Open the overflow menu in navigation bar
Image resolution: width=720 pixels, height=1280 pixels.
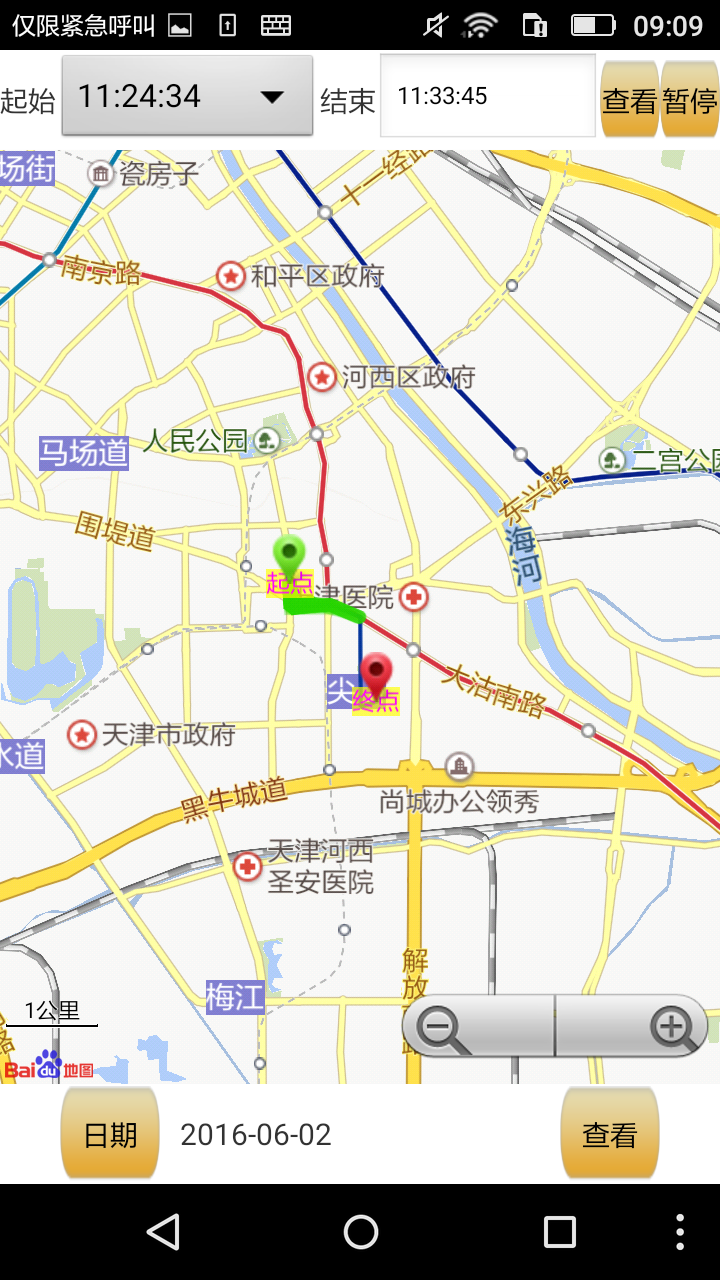(680, 1231)
